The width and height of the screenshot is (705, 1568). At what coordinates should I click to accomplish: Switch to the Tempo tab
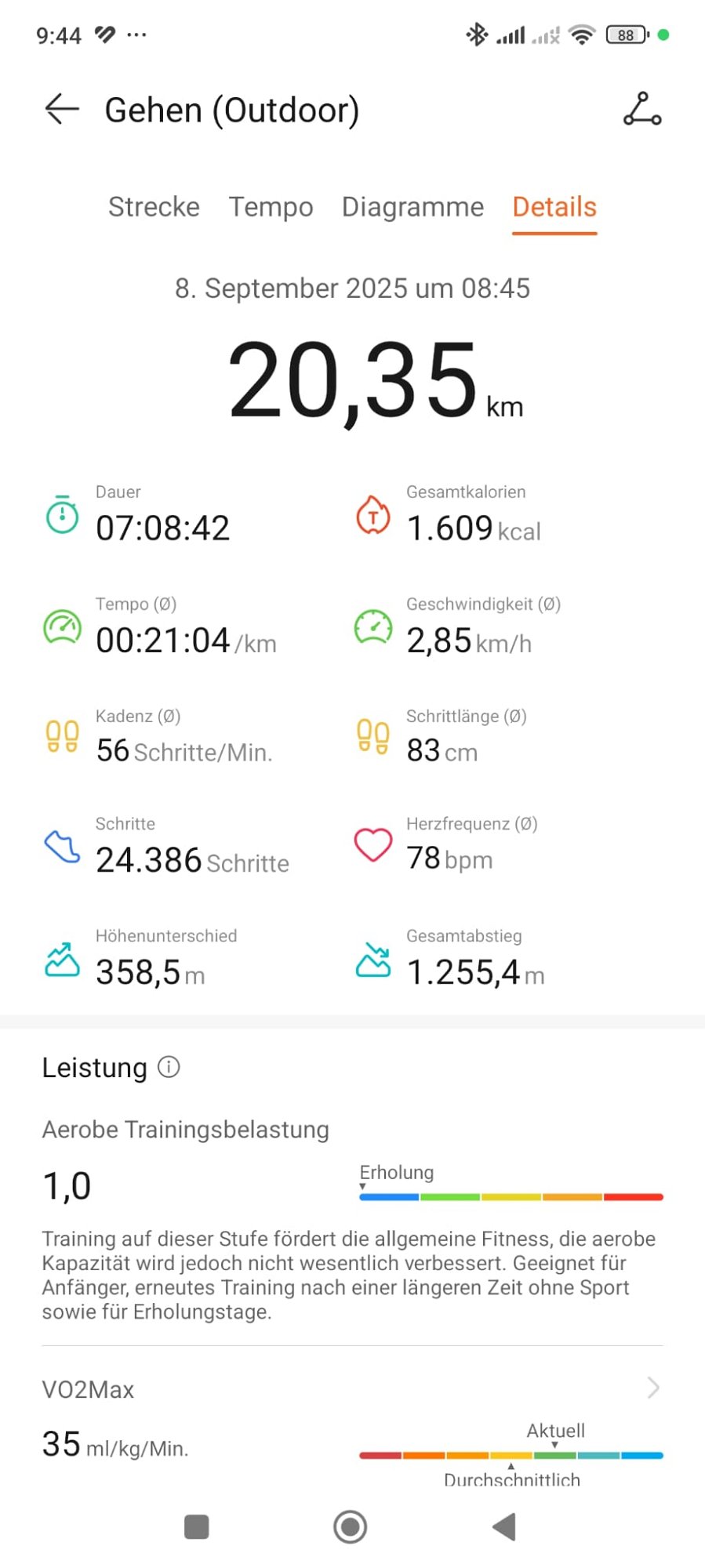coord(271,207)
